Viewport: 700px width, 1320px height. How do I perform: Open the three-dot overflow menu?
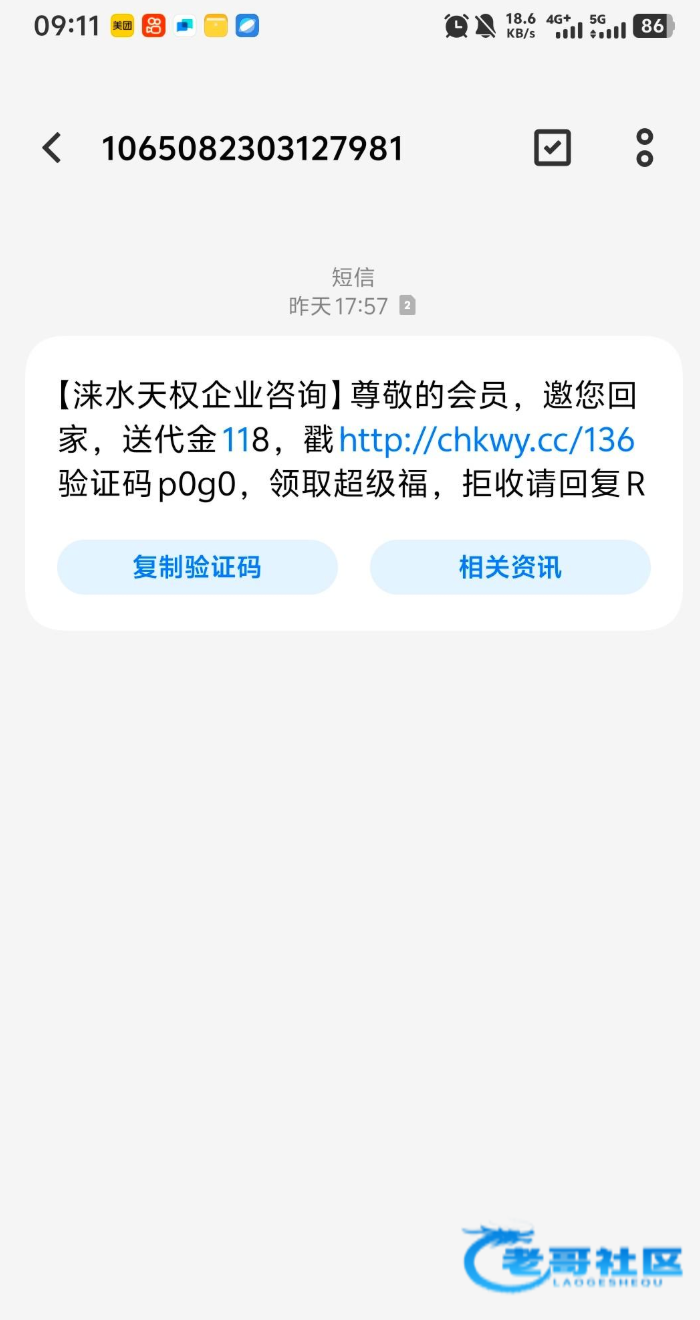(645, 149)
